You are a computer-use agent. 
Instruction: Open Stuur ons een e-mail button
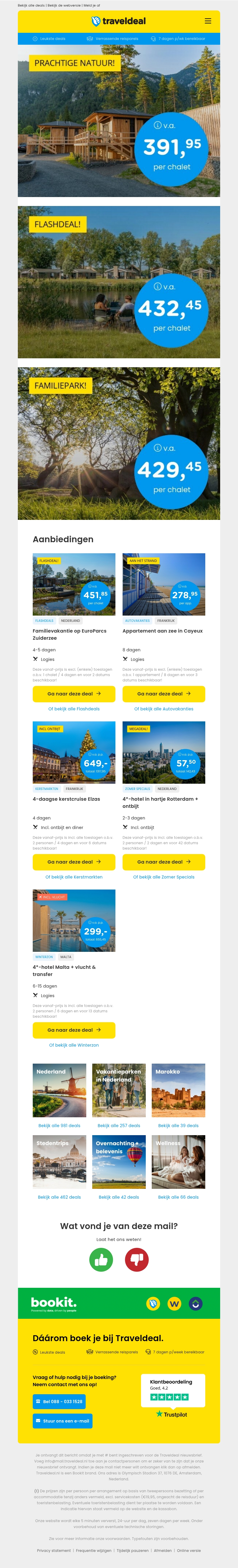pos(62,1421)
